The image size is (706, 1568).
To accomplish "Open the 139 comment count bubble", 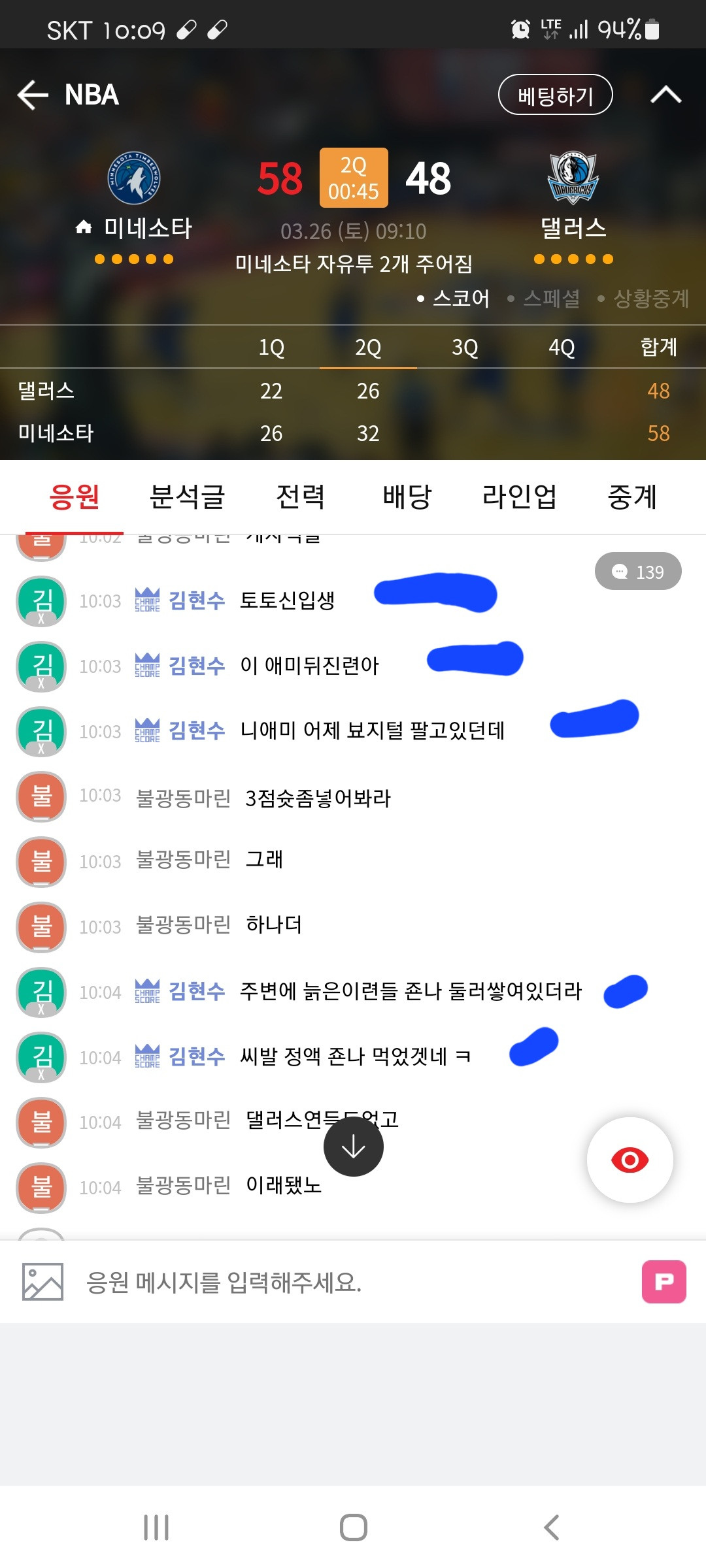I will click(638, 572).
